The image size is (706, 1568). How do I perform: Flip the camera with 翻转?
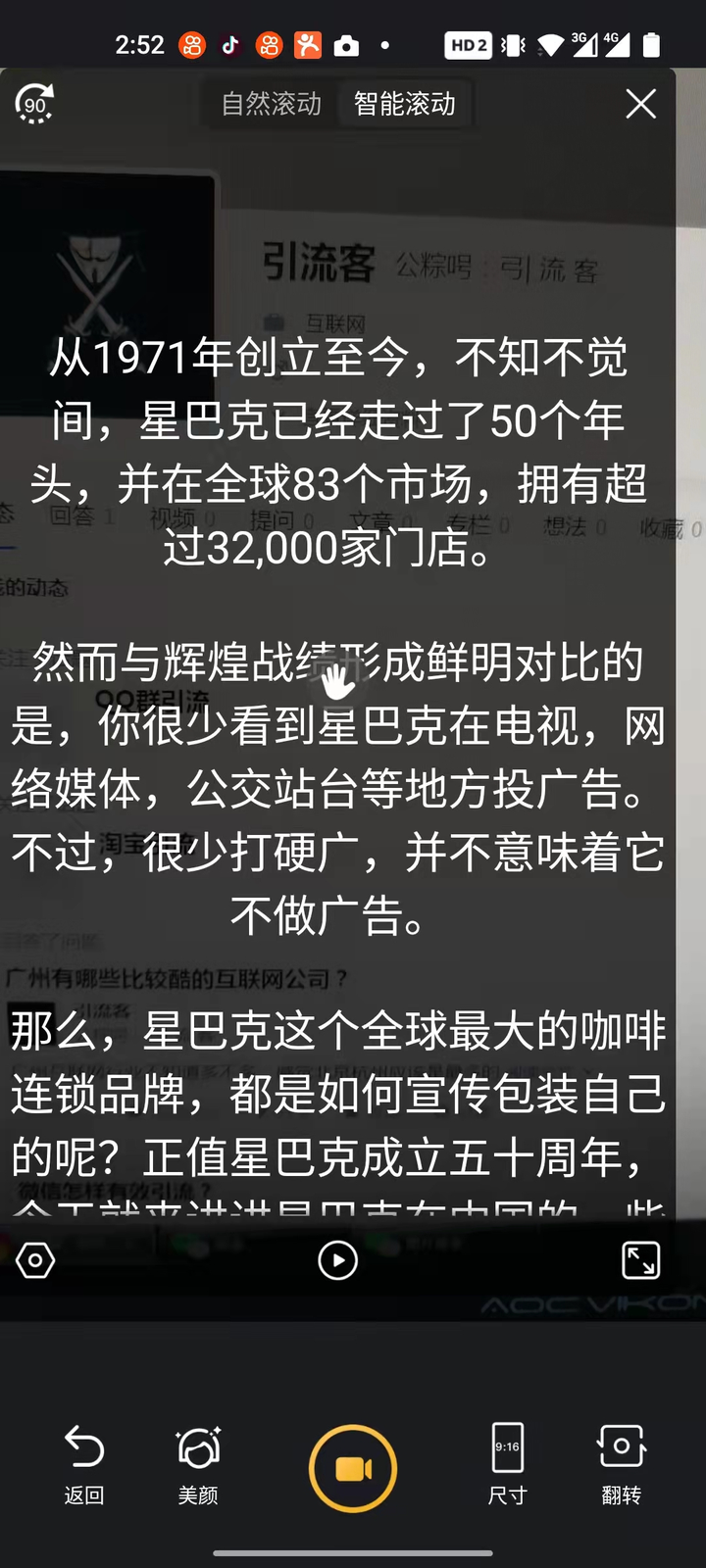(621, 1465)
